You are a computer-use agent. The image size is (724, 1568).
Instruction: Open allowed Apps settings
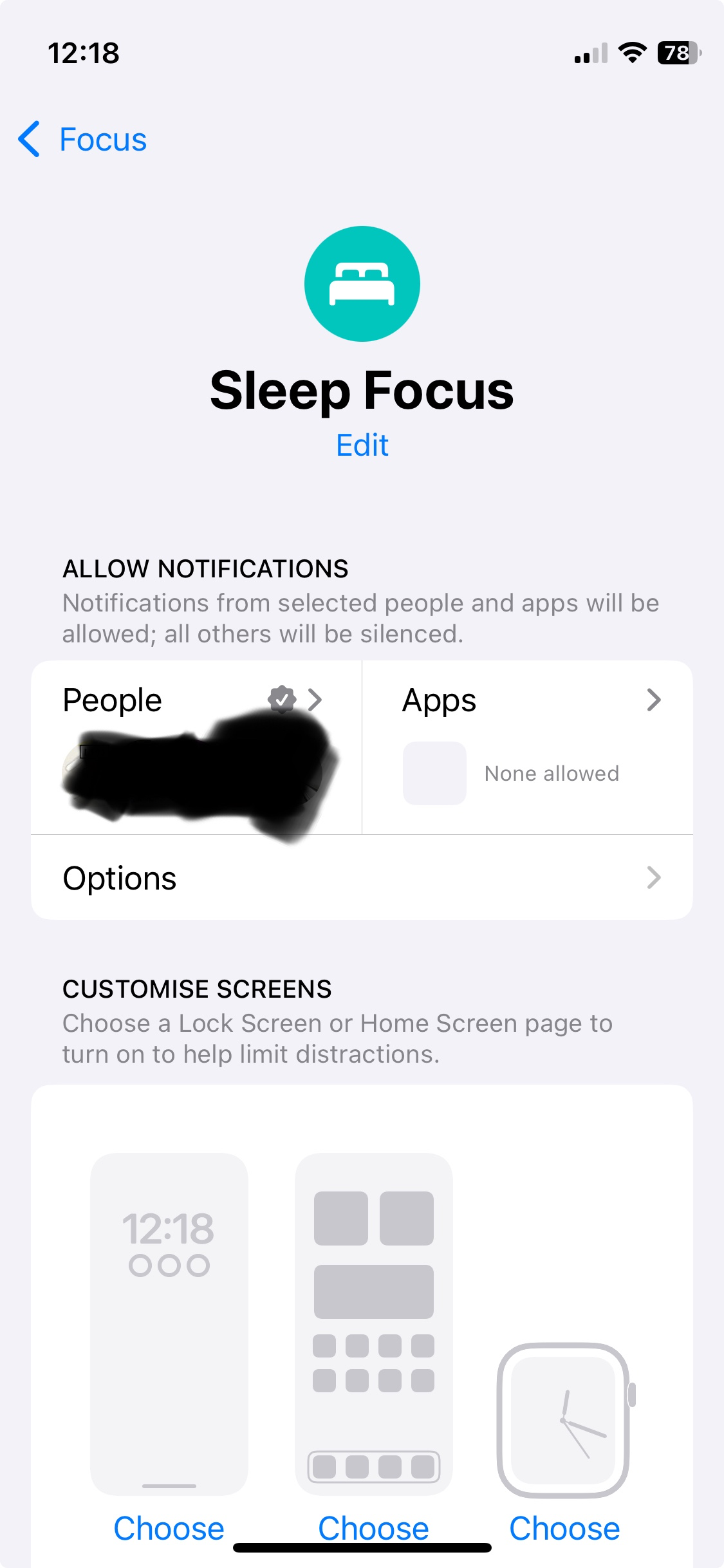point(528,747)
